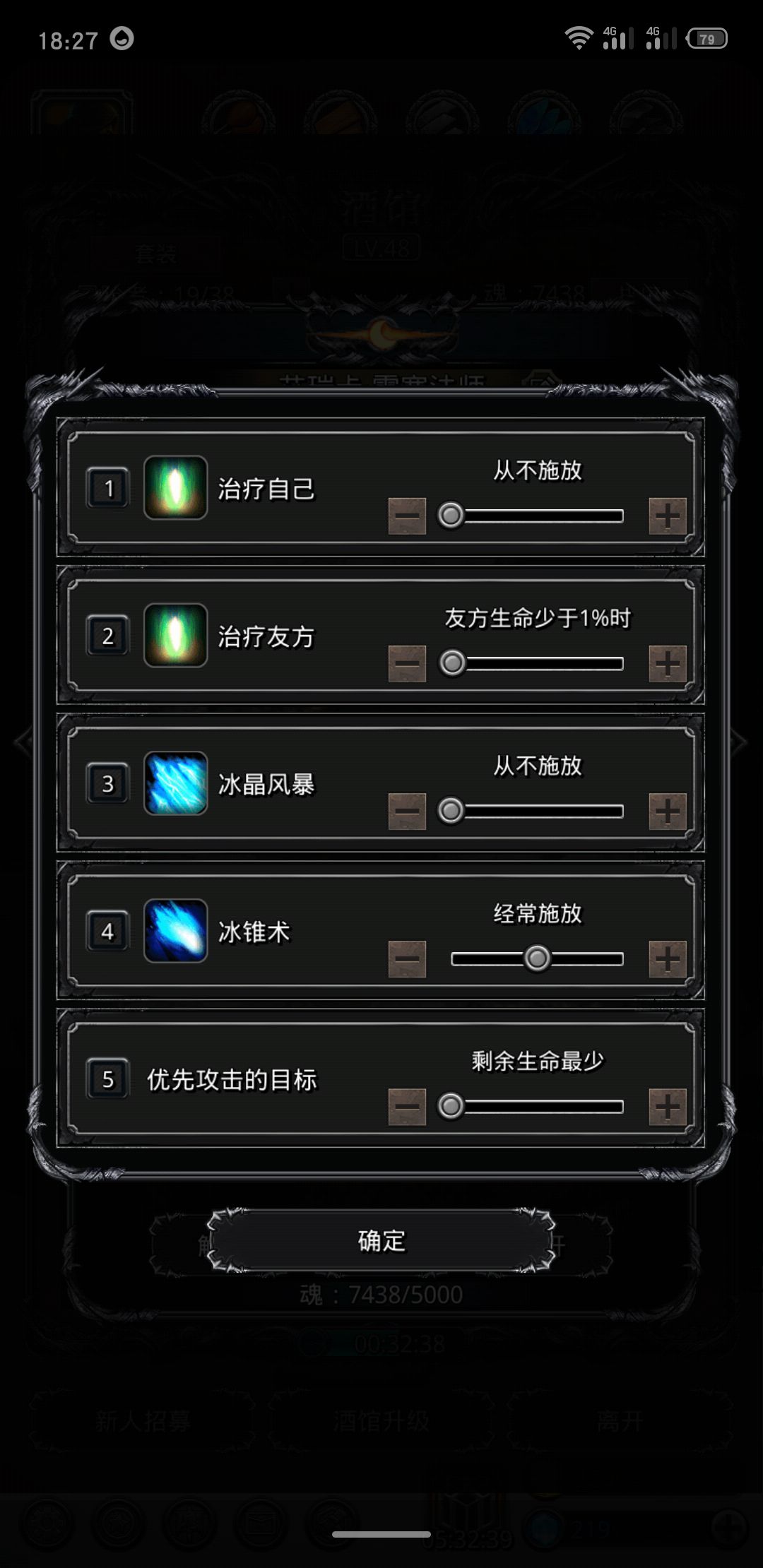763x1568 pixels.
Task: Click the plus icon in the 治疗自己 row
Action: 666,516
